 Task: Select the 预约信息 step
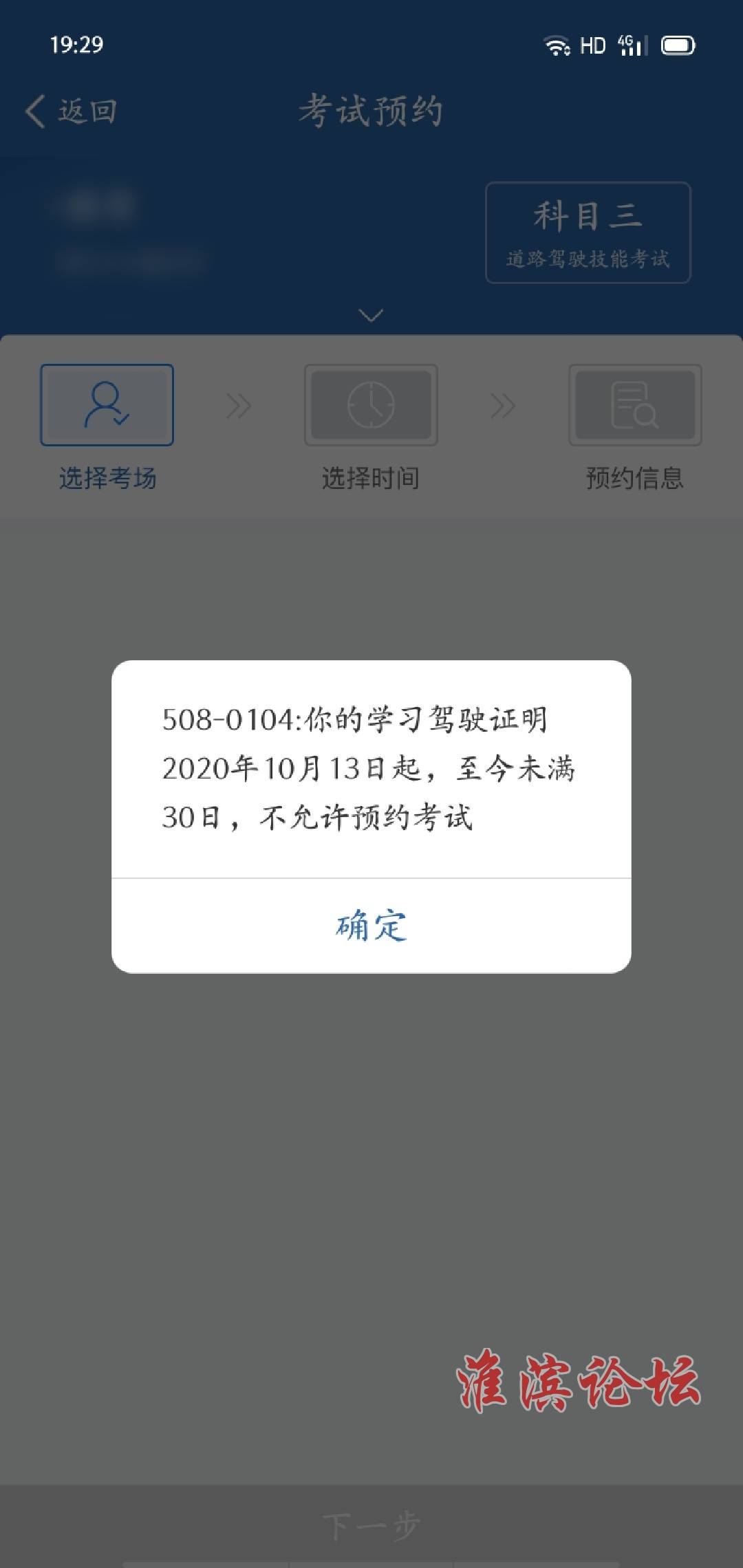pos(634,428)
